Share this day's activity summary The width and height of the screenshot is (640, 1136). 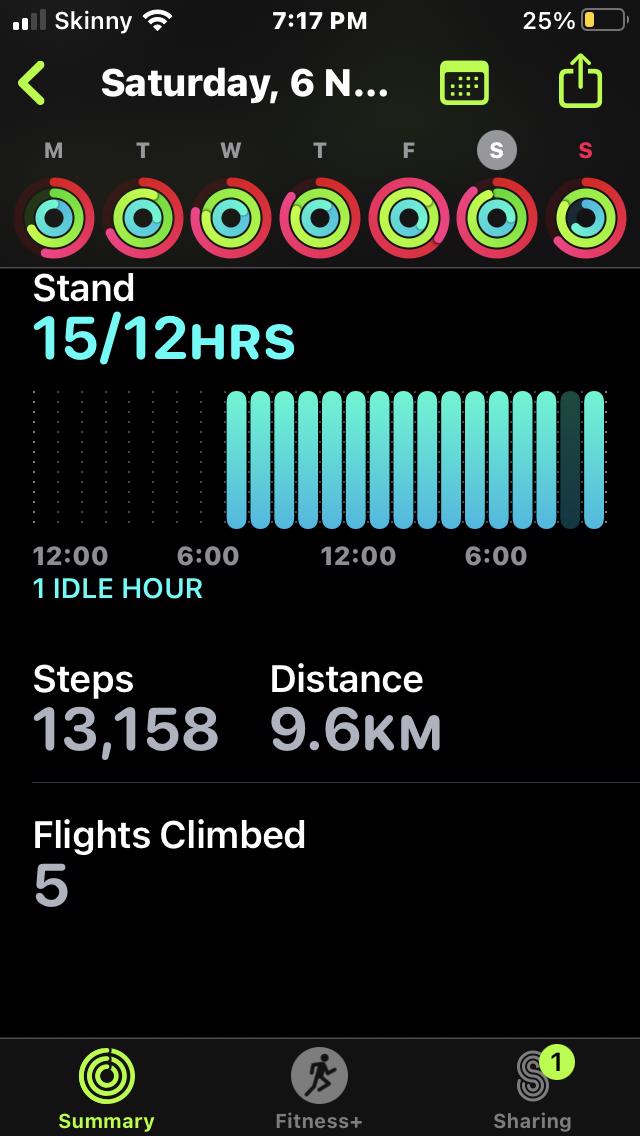(580, 83)
